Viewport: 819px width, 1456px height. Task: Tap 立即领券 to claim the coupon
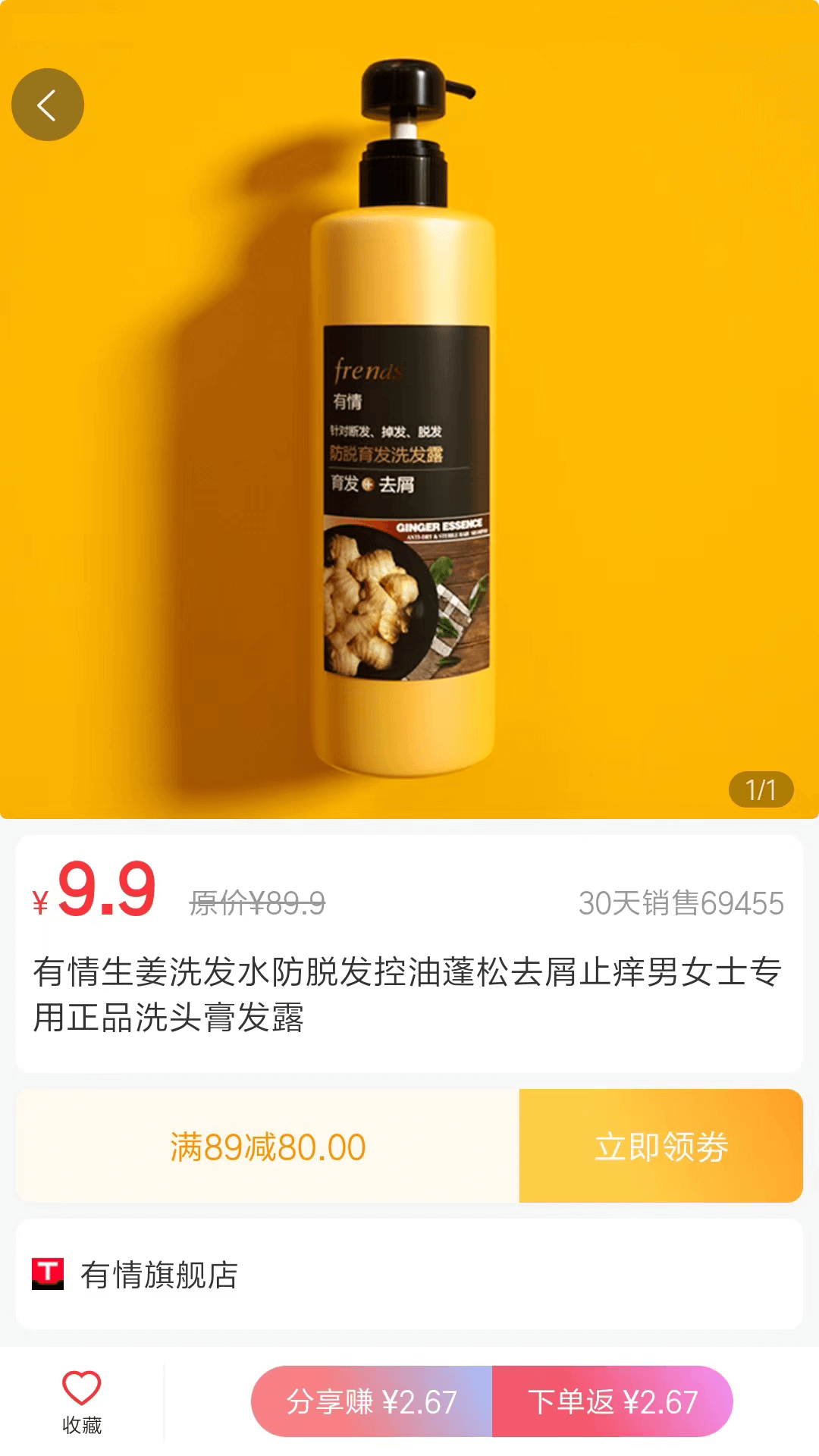(661, 1146)
